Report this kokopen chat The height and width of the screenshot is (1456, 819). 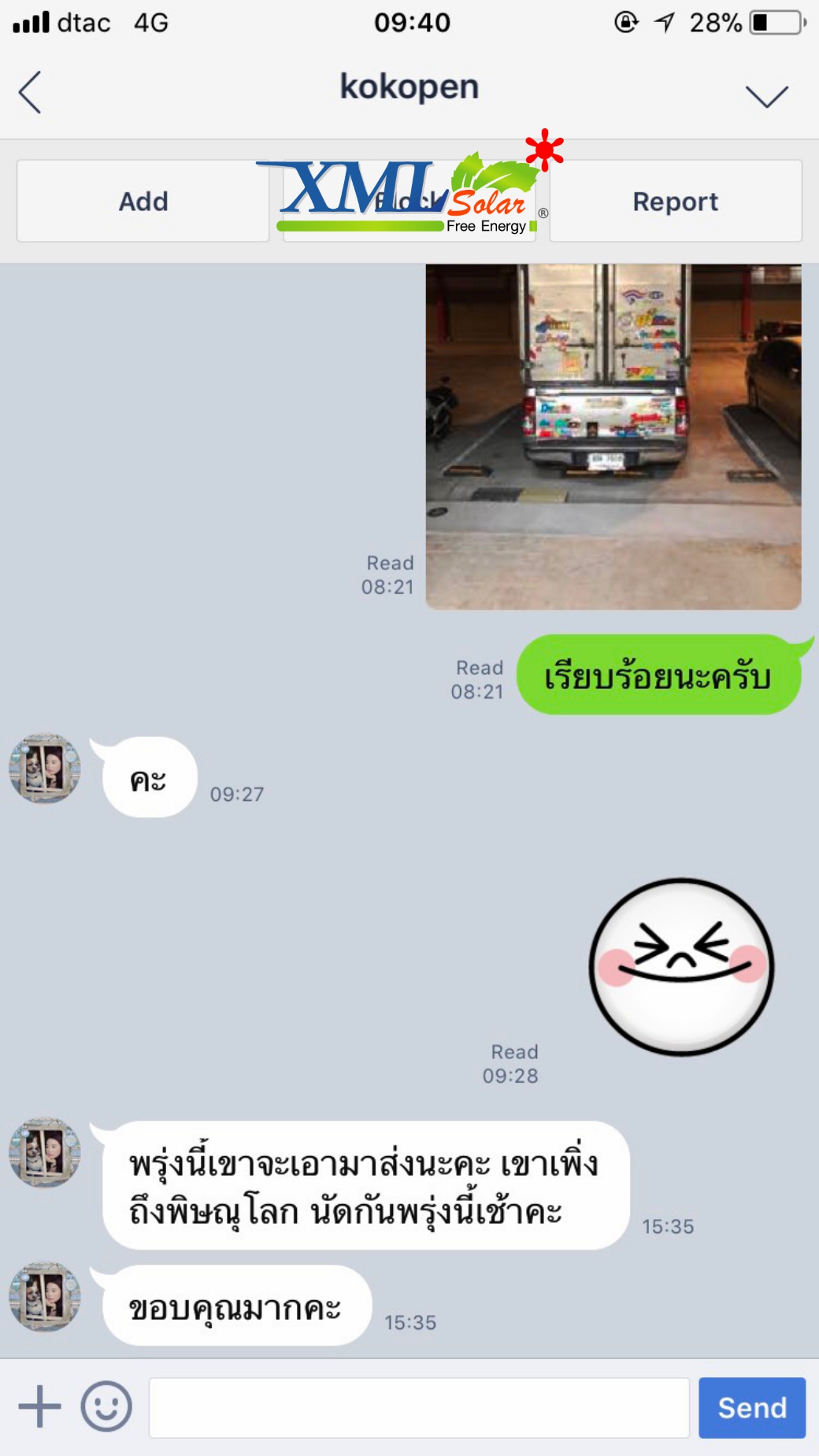(x=675, y=202)
